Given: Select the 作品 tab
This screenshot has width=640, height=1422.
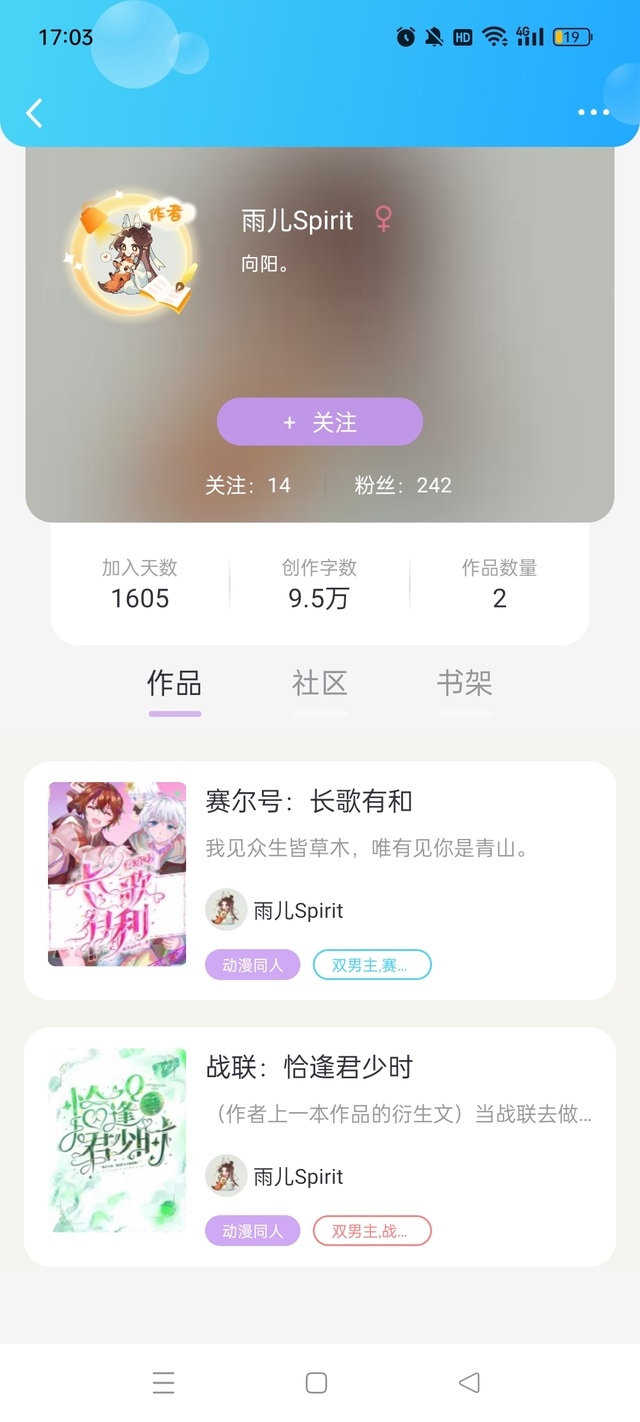Looking at the screenshot, I should [x=175, y=684].
